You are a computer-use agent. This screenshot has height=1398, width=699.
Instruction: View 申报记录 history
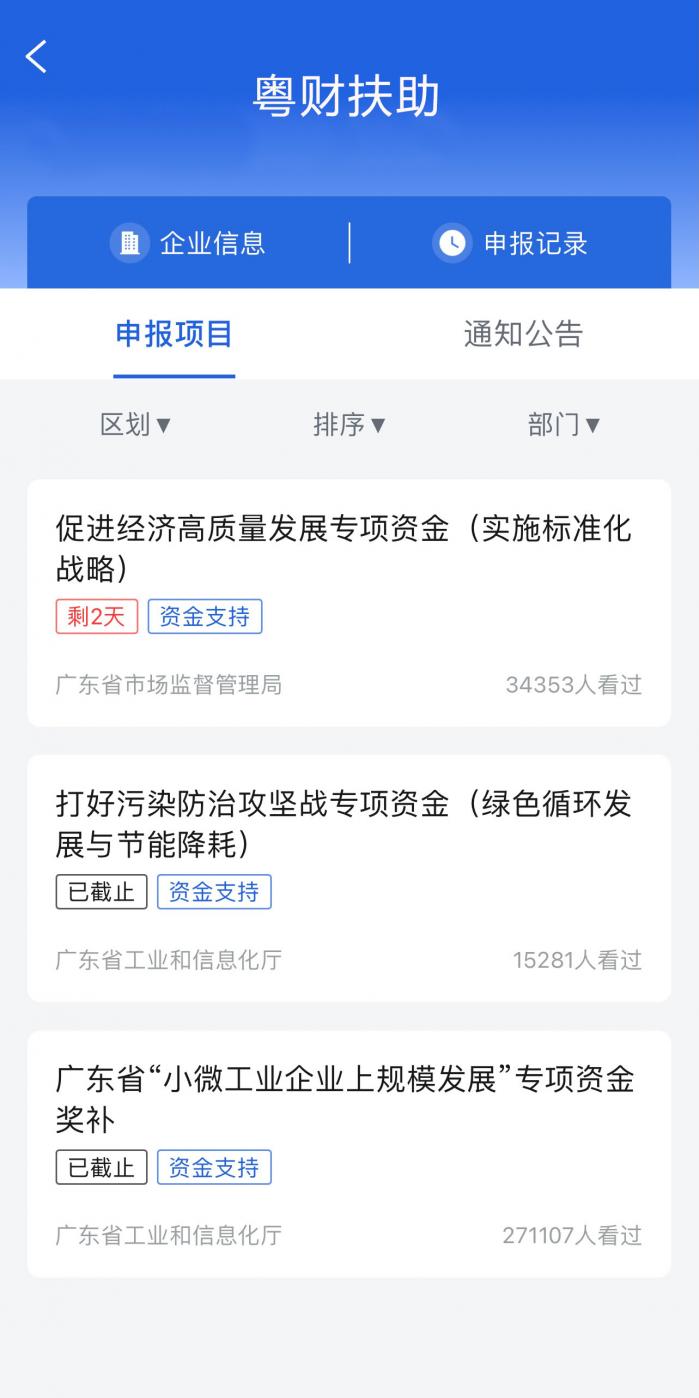[x=510, y=243]
